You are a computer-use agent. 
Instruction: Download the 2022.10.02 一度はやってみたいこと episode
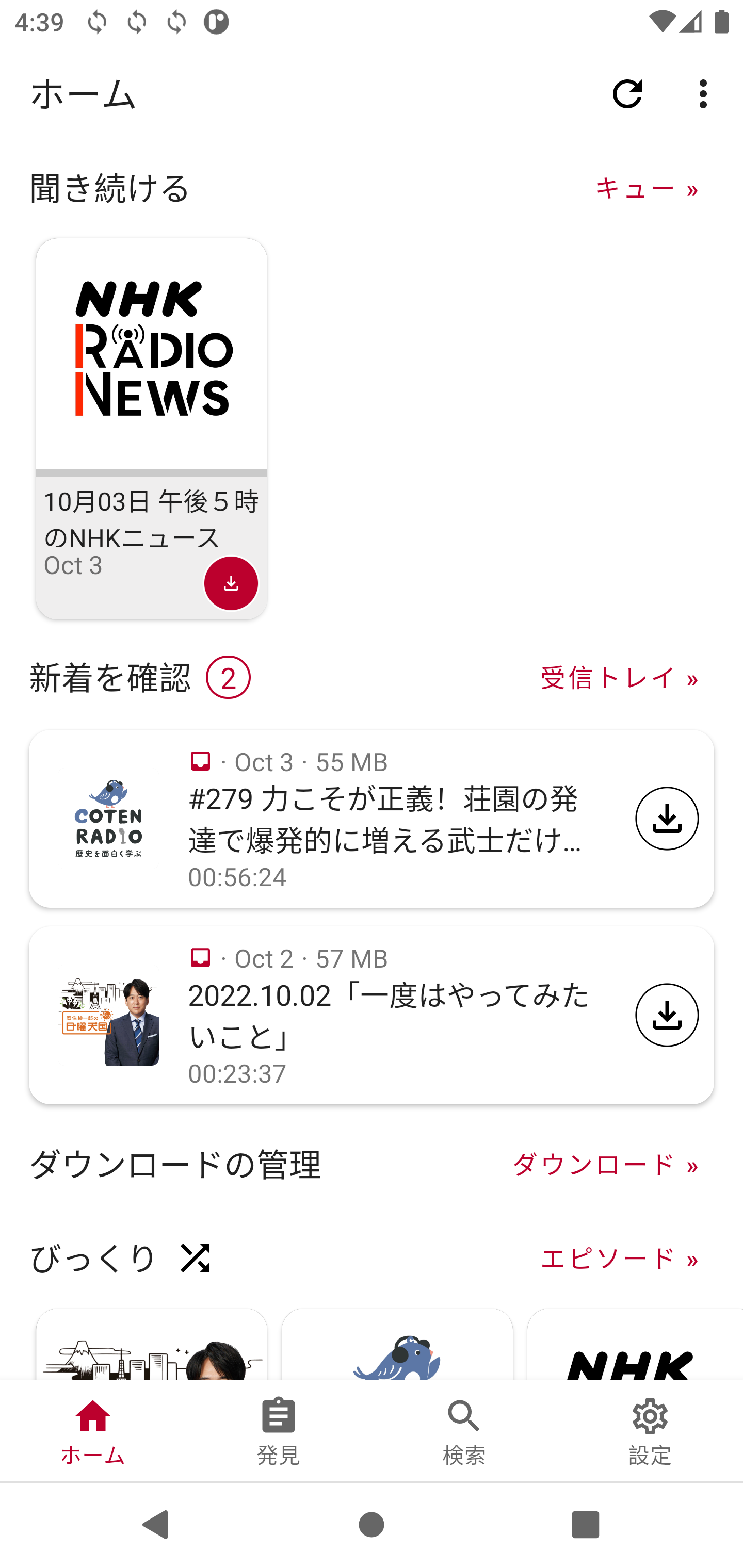coord(667,1015)
